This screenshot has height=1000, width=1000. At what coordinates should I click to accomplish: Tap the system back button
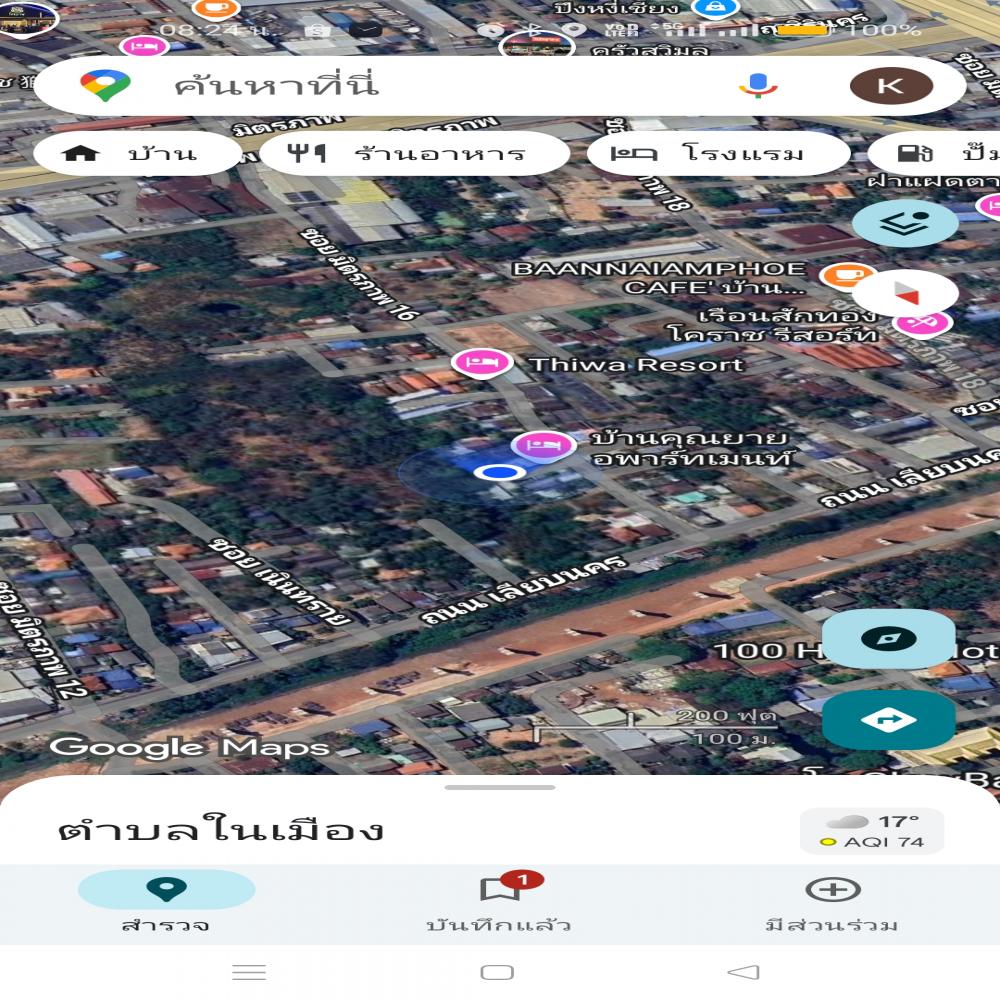[743, 972]
